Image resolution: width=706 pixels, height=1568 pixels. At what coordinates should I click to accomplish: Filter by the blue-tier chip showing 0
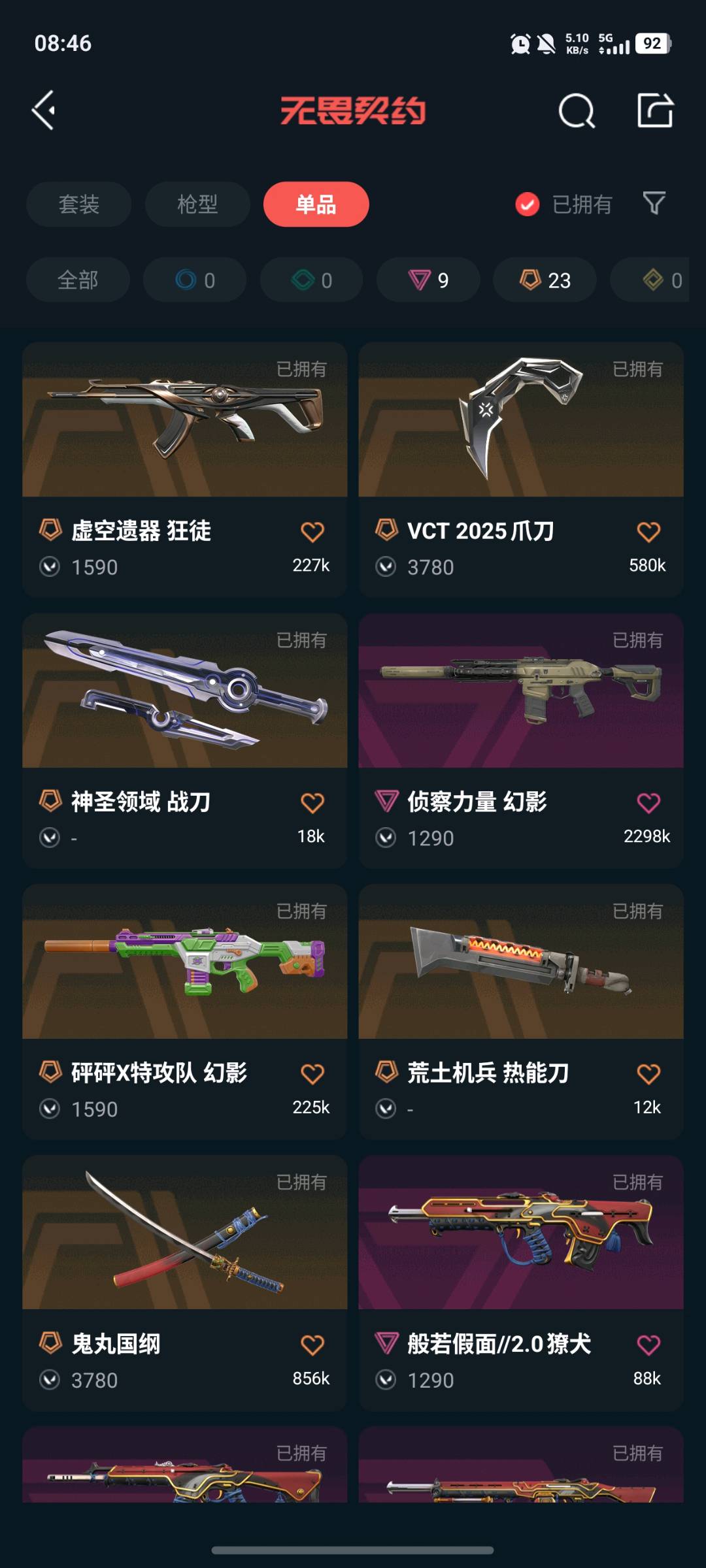coord(195,280)
